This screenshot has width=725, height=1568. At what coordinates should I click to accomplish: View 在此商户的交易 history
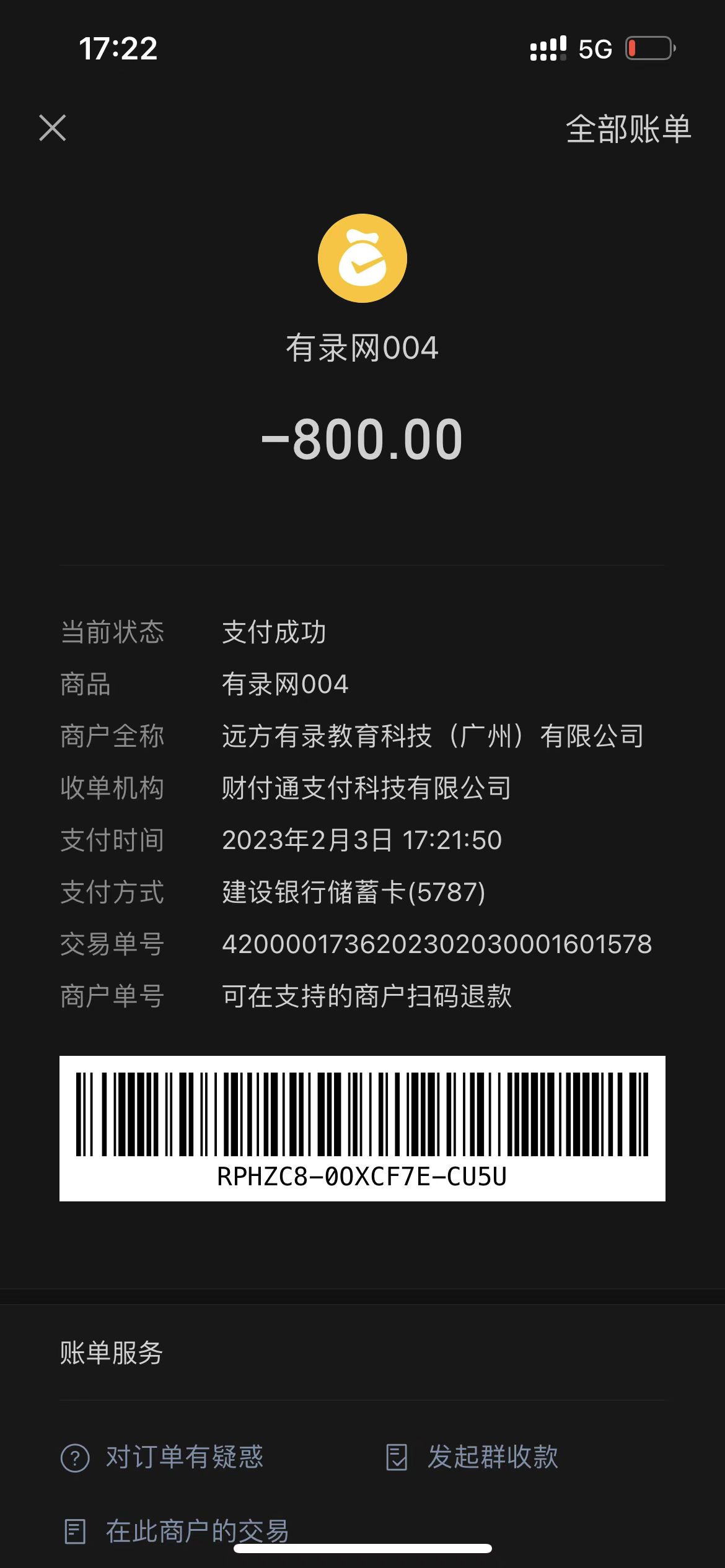(177, 1531)
